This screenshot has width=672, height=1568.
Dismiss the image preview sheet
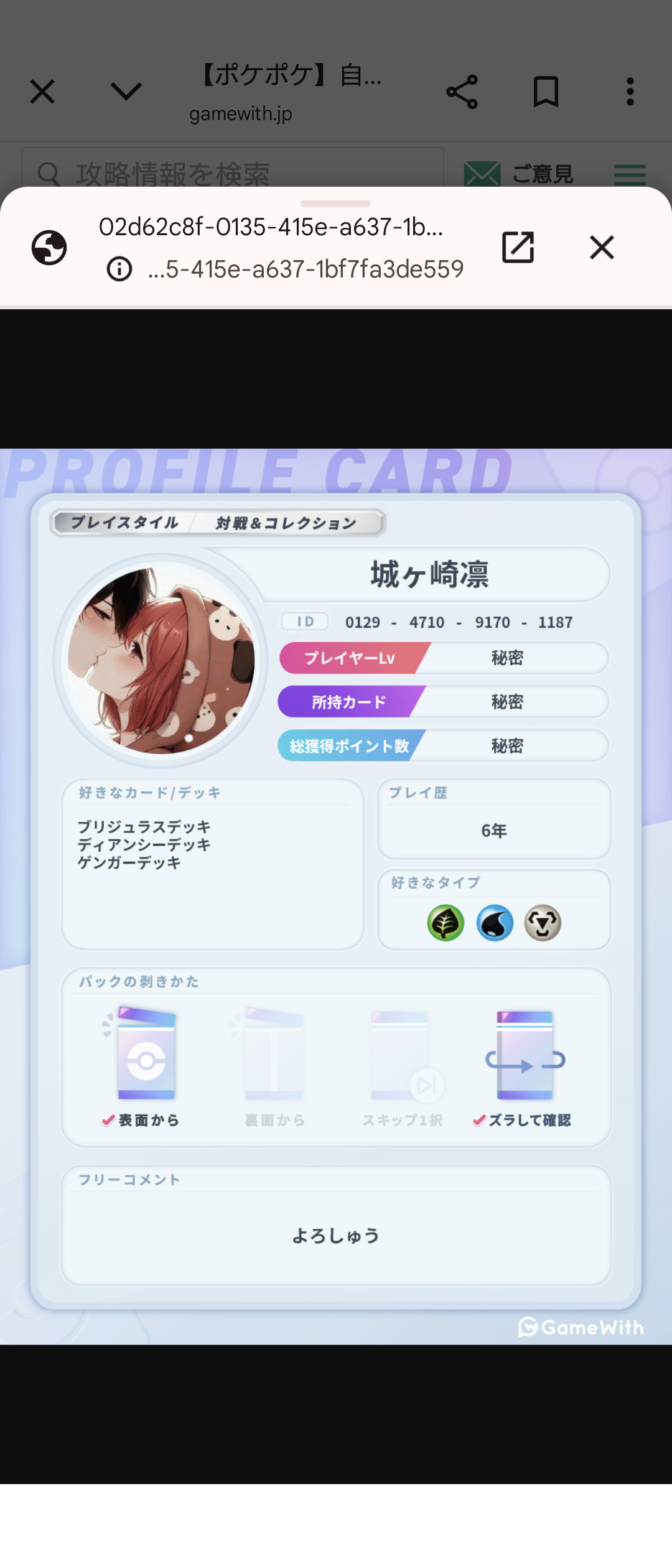602,248
